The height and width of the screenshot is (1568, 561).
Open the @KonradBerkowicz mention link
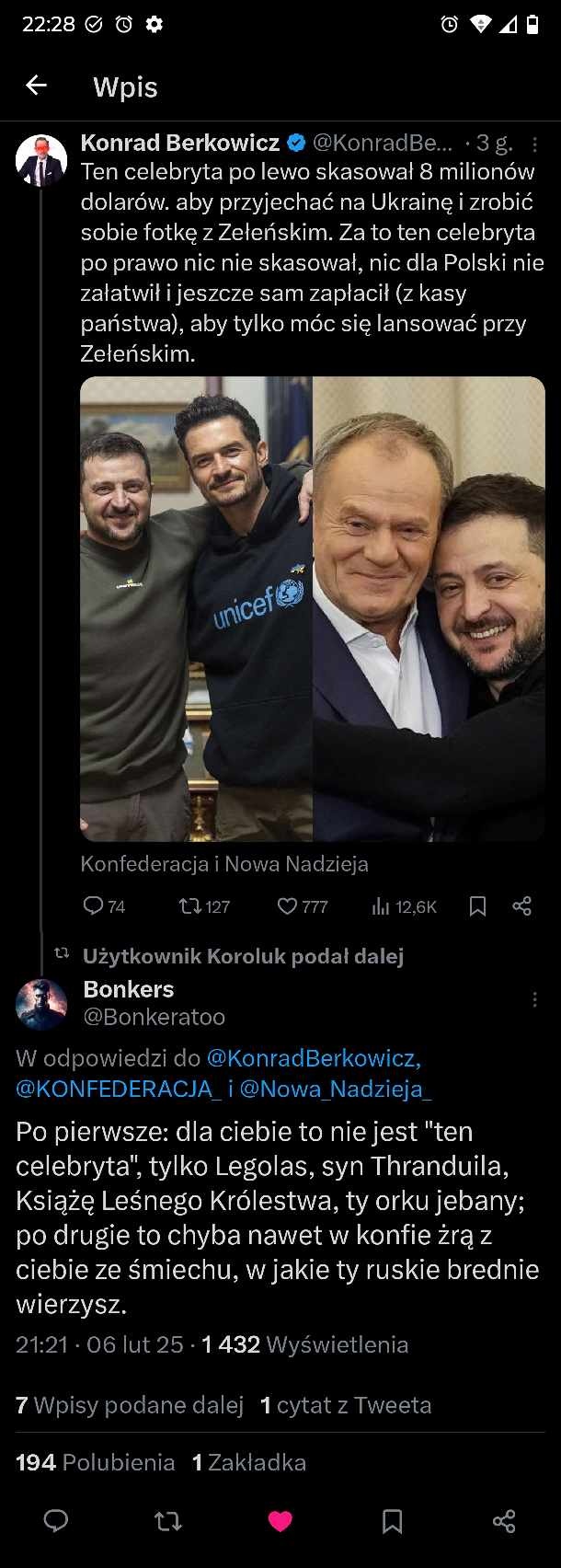[x=314, y=1058]
